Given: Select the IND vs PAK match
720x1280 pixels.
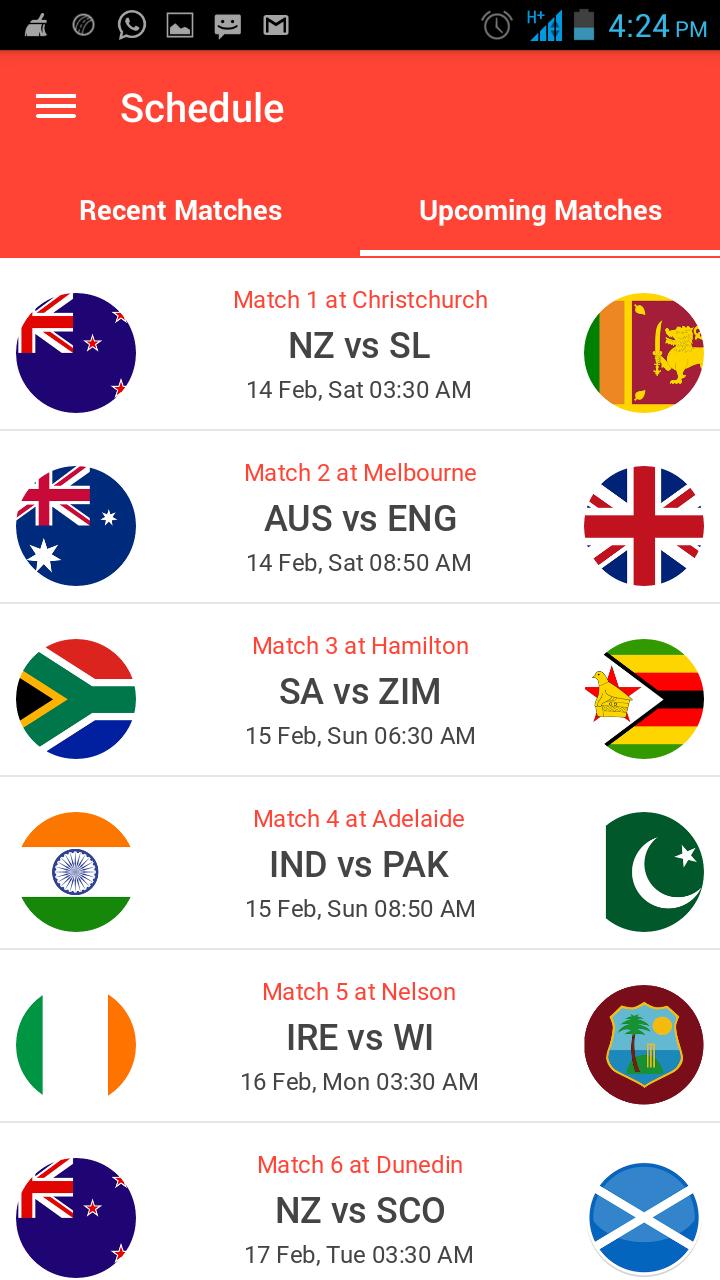Looking at the screenshot, I should pos(360,863).
